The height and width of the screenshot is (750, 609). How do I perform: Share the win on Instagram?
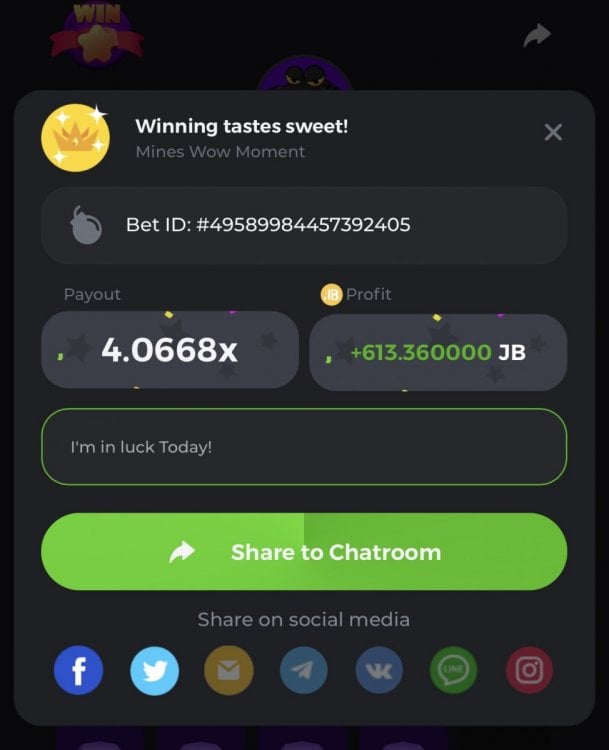pyautogui.click(x=530, y=671)
